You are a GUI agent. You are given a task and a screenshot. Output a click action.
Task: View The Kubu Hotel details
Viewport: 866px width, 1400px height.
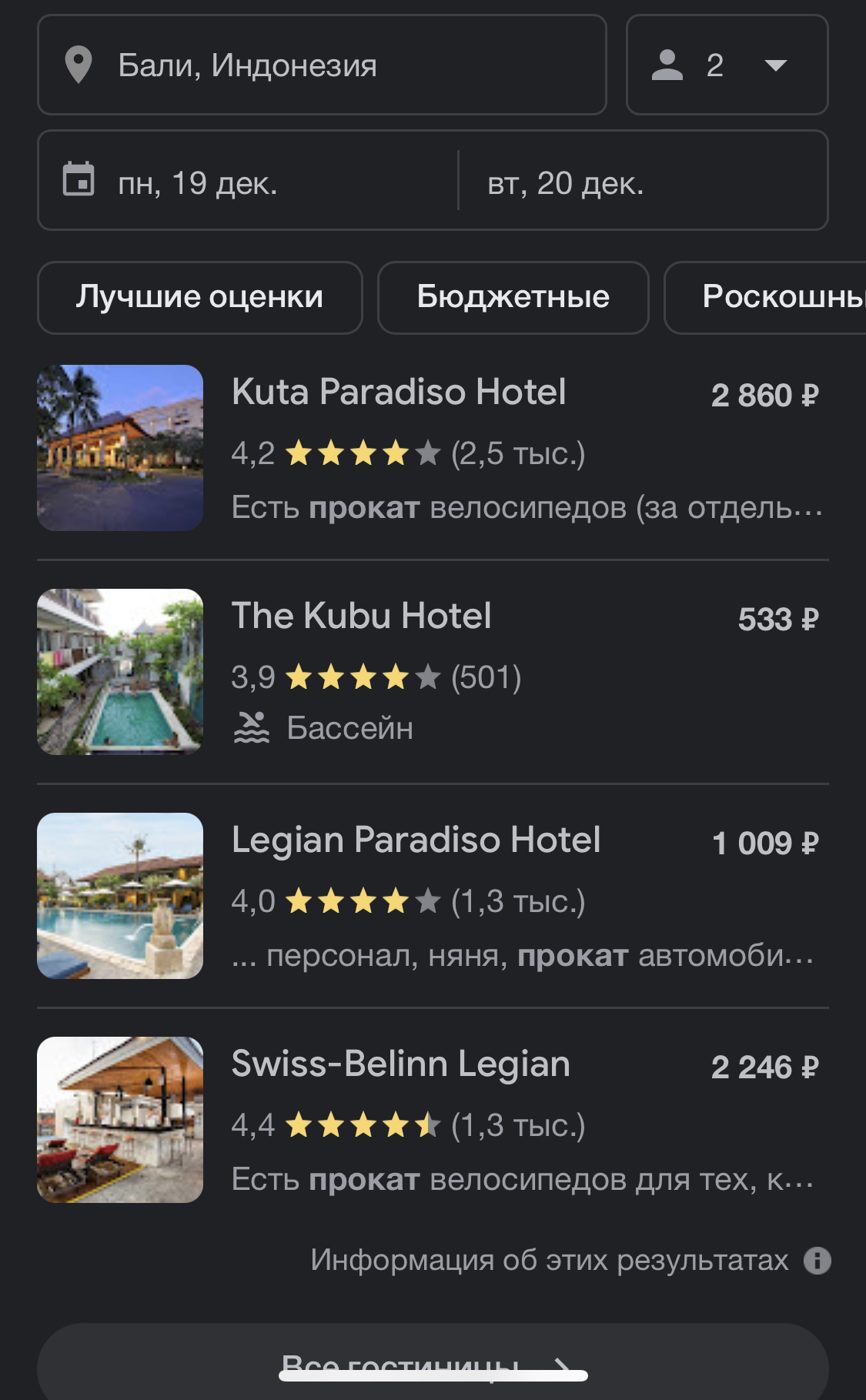(361, 616)
